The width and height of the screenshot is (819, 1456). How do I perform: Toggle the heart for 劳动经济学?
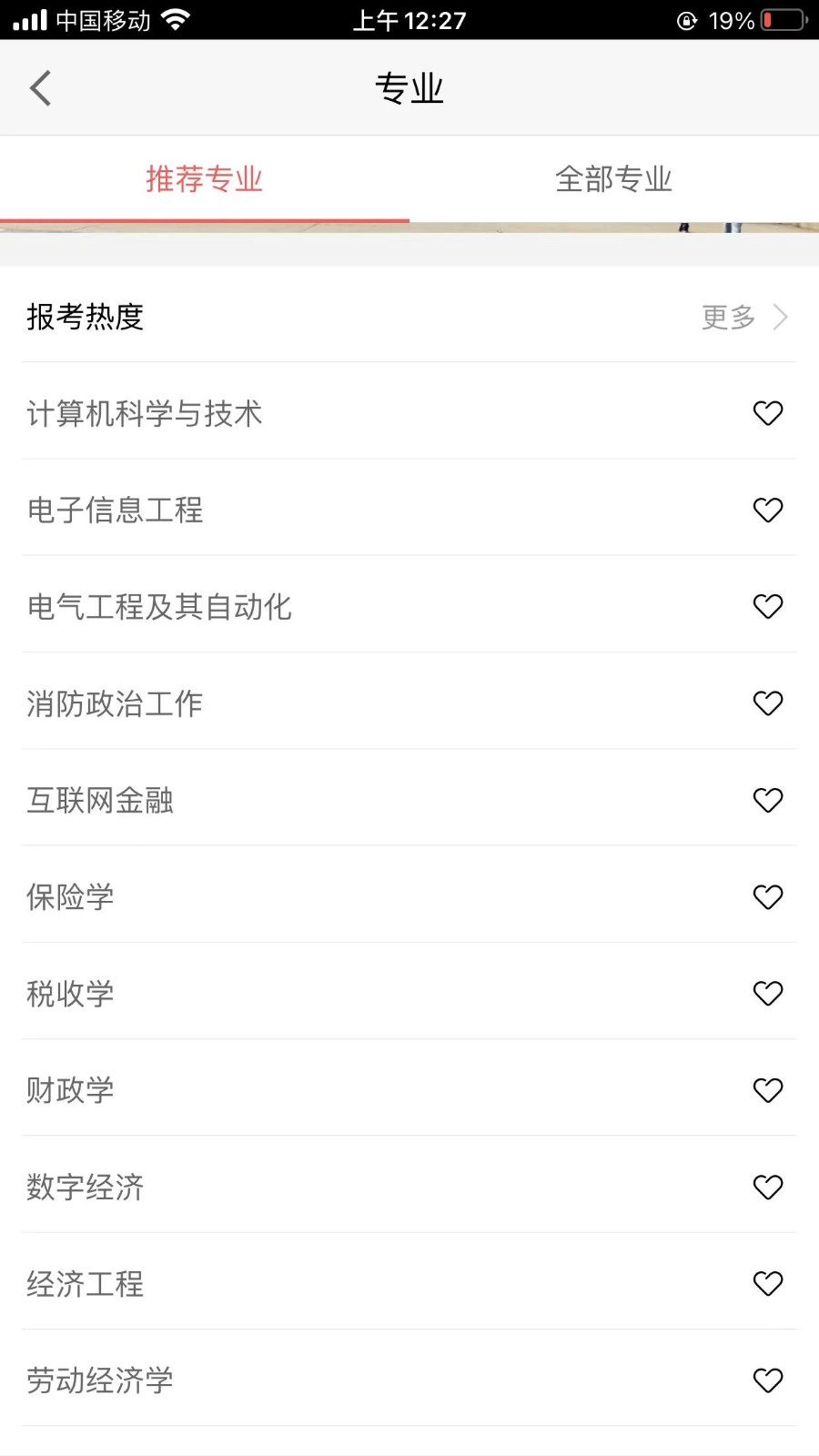point(768,1380)
